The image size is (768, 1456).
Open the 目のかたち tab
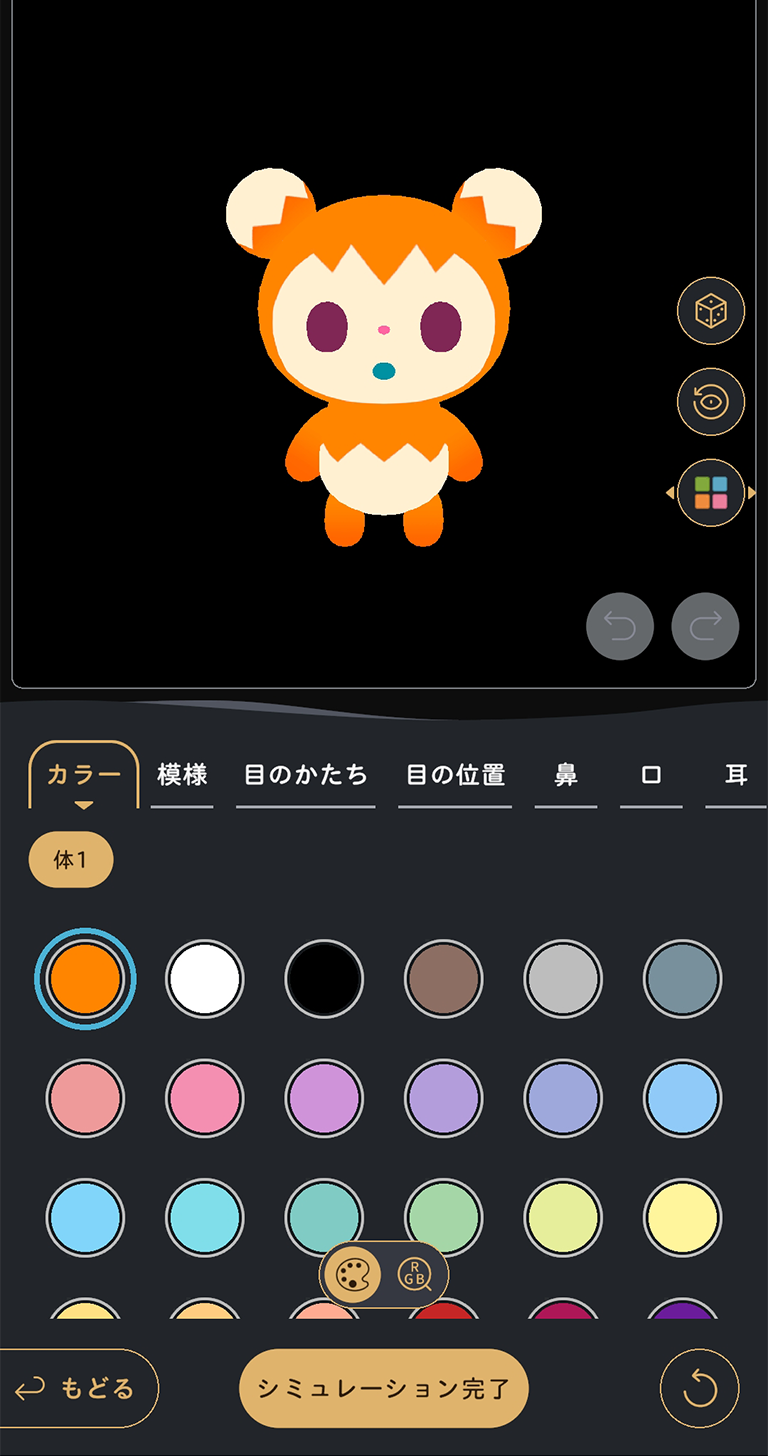306,775
